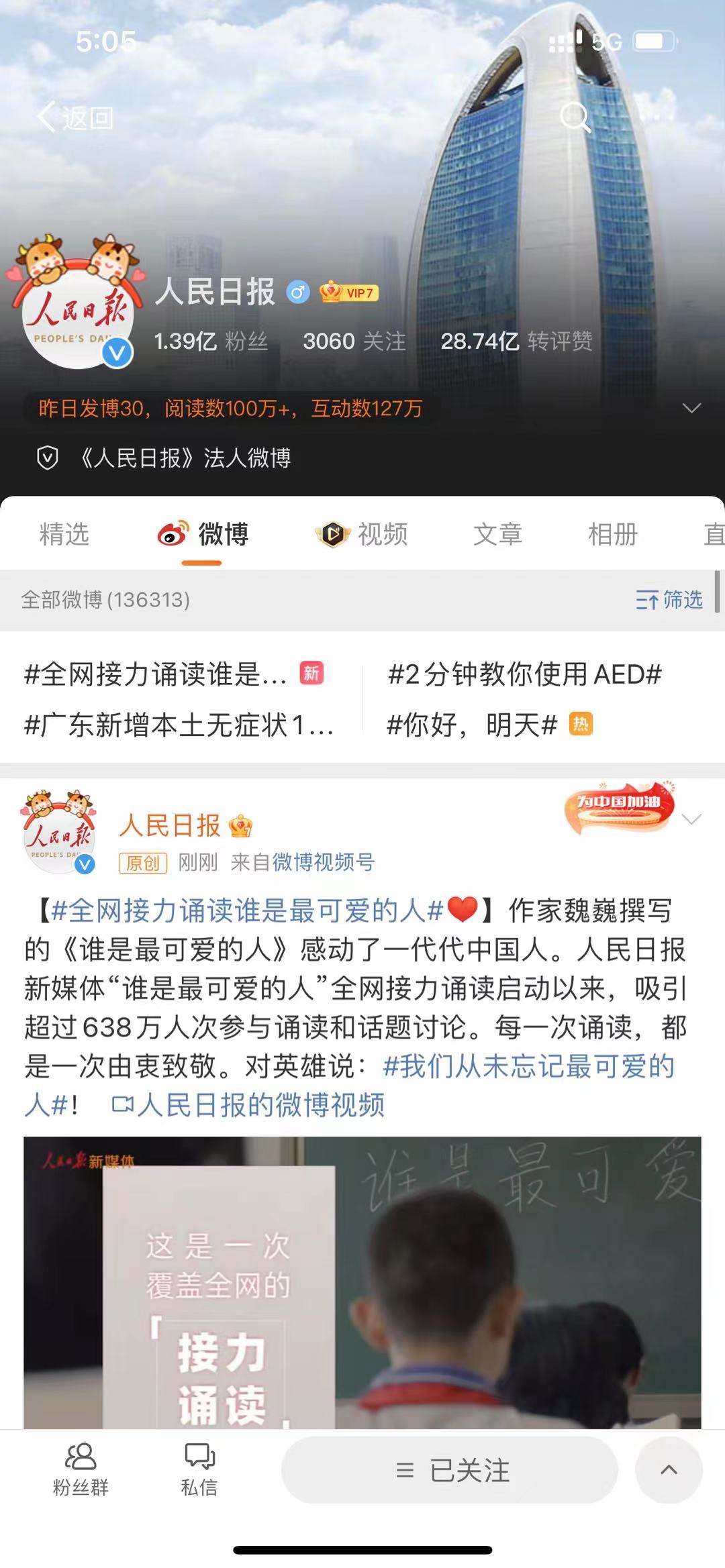Viewport: 725px width, 1568px height.
Task: Switch to the 精选 tab
Action: (64, 534)
